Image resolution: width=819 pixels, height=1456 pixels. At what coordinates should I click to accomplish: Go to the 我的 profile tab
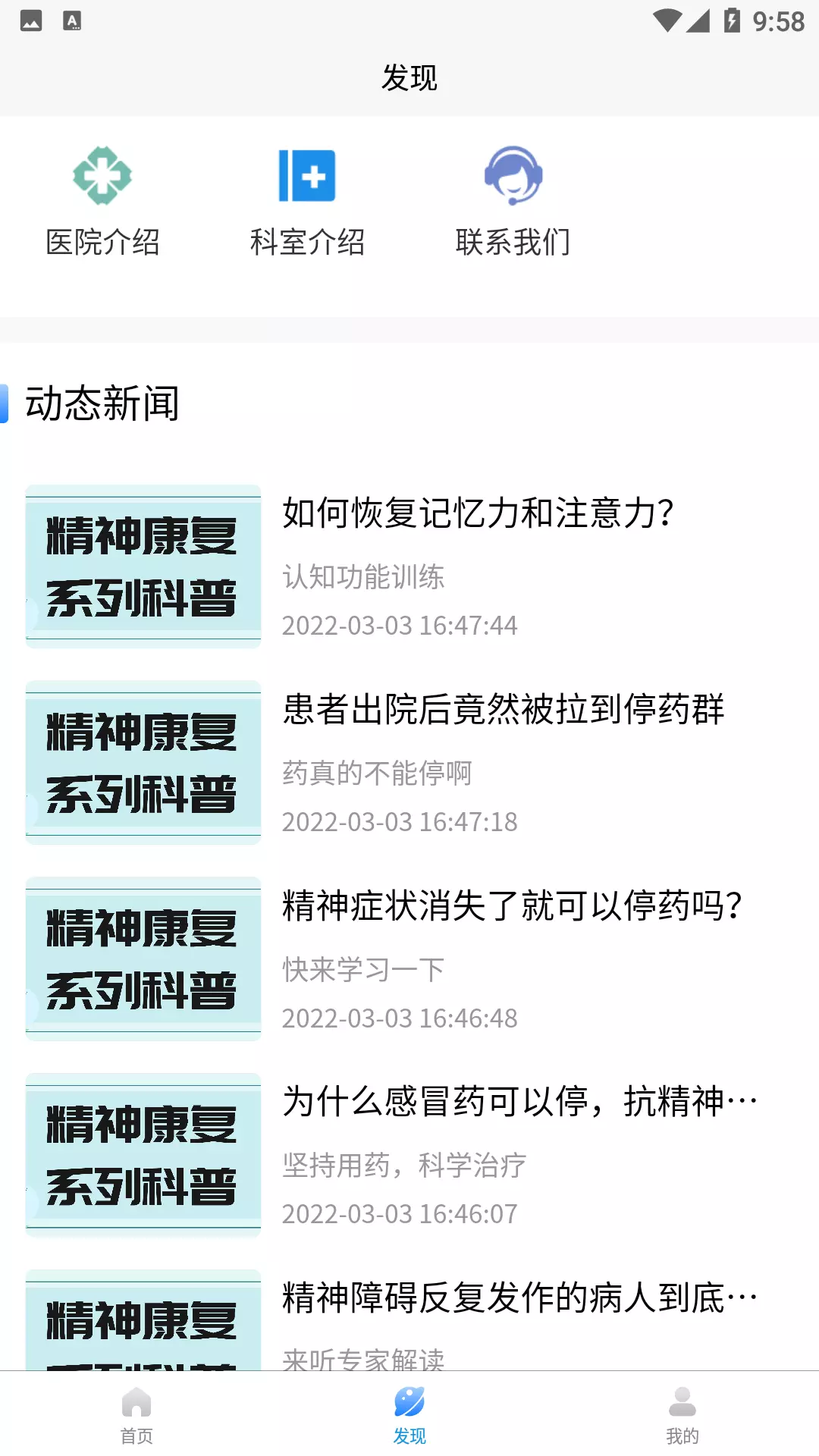point(682,1415)
